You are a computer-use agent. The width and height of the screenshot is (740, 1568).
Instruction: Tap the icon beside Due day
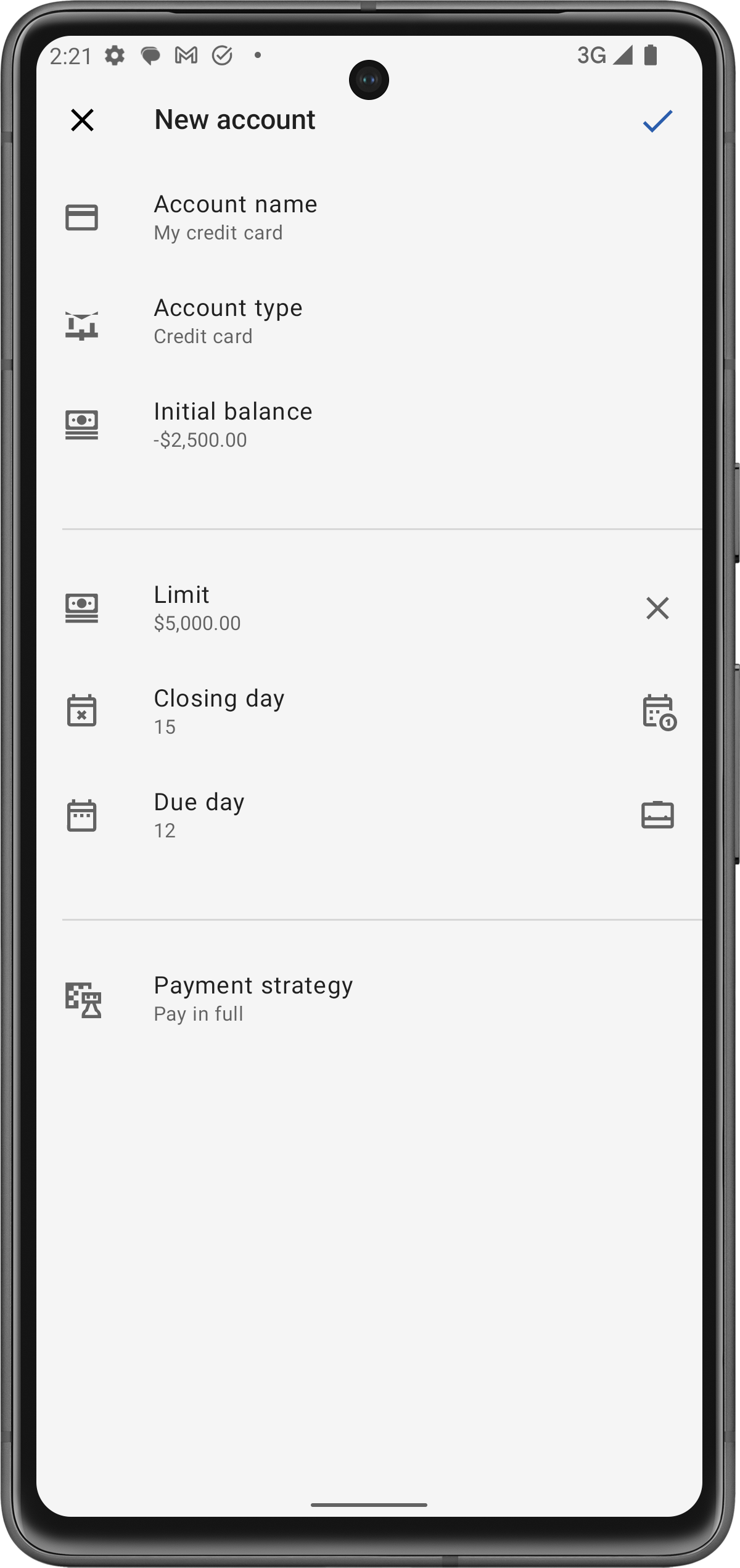(x=657, y=815)
